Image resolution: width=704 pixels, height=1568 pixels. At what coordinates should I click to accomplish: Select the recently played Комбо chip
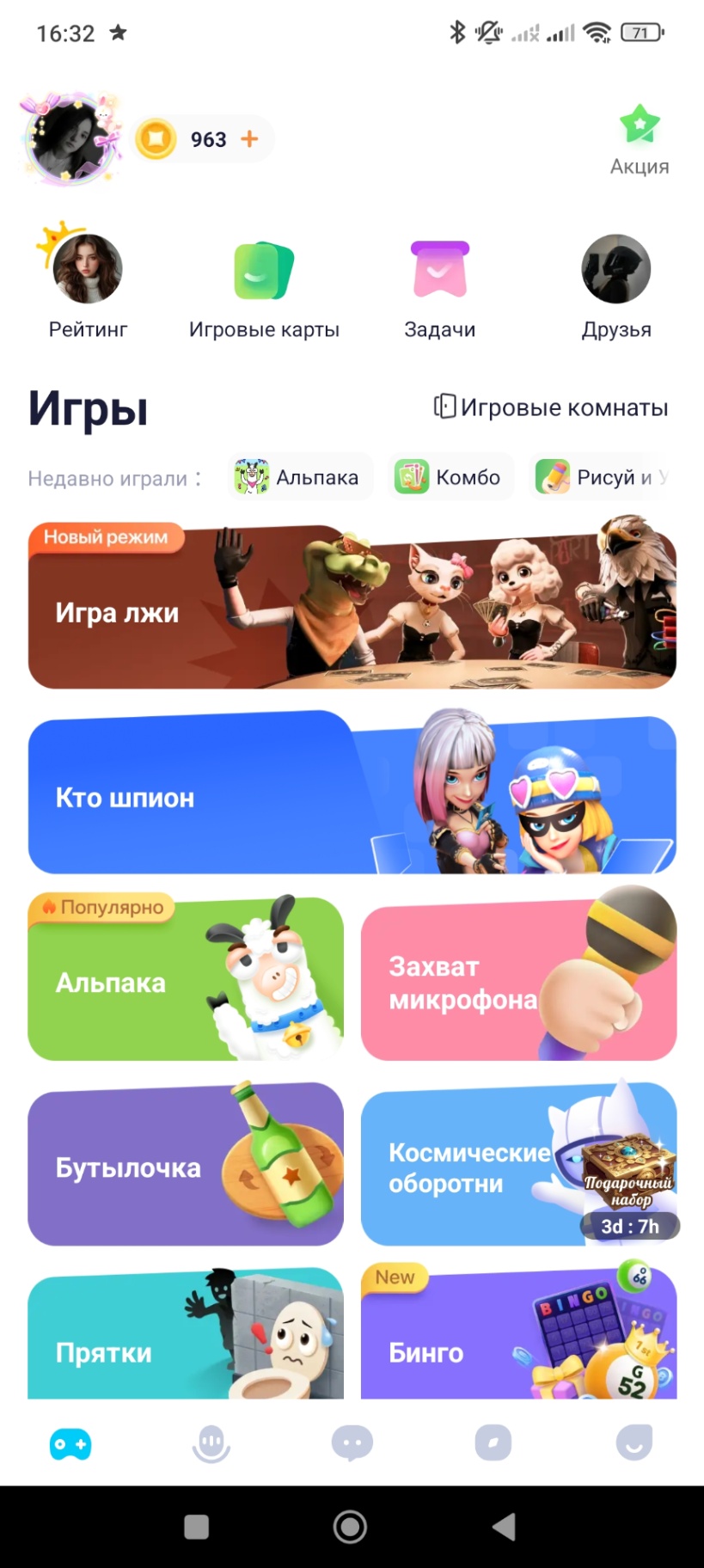point(449,477)
